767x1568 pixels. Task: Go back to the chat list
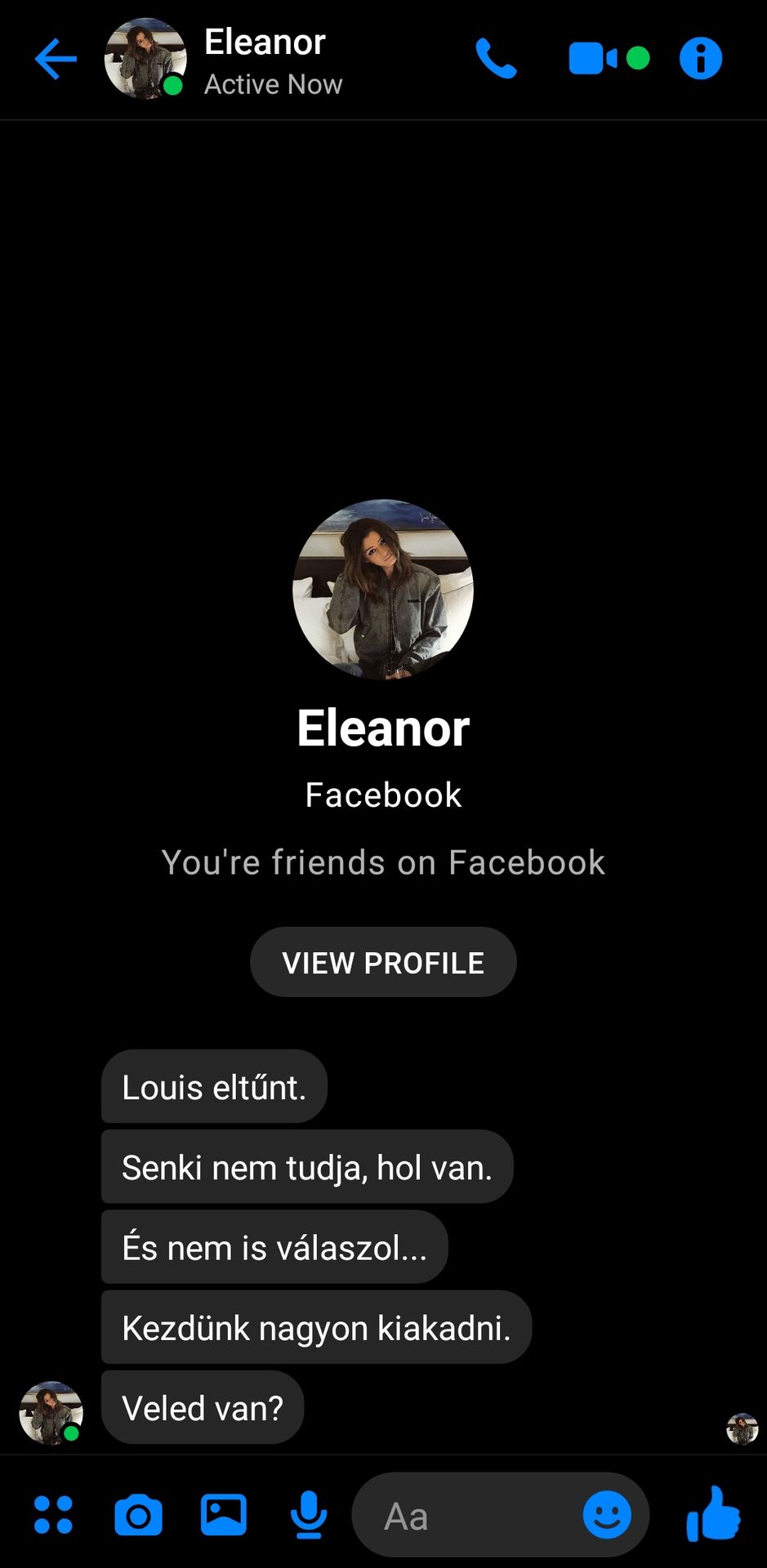pos(56,59)
